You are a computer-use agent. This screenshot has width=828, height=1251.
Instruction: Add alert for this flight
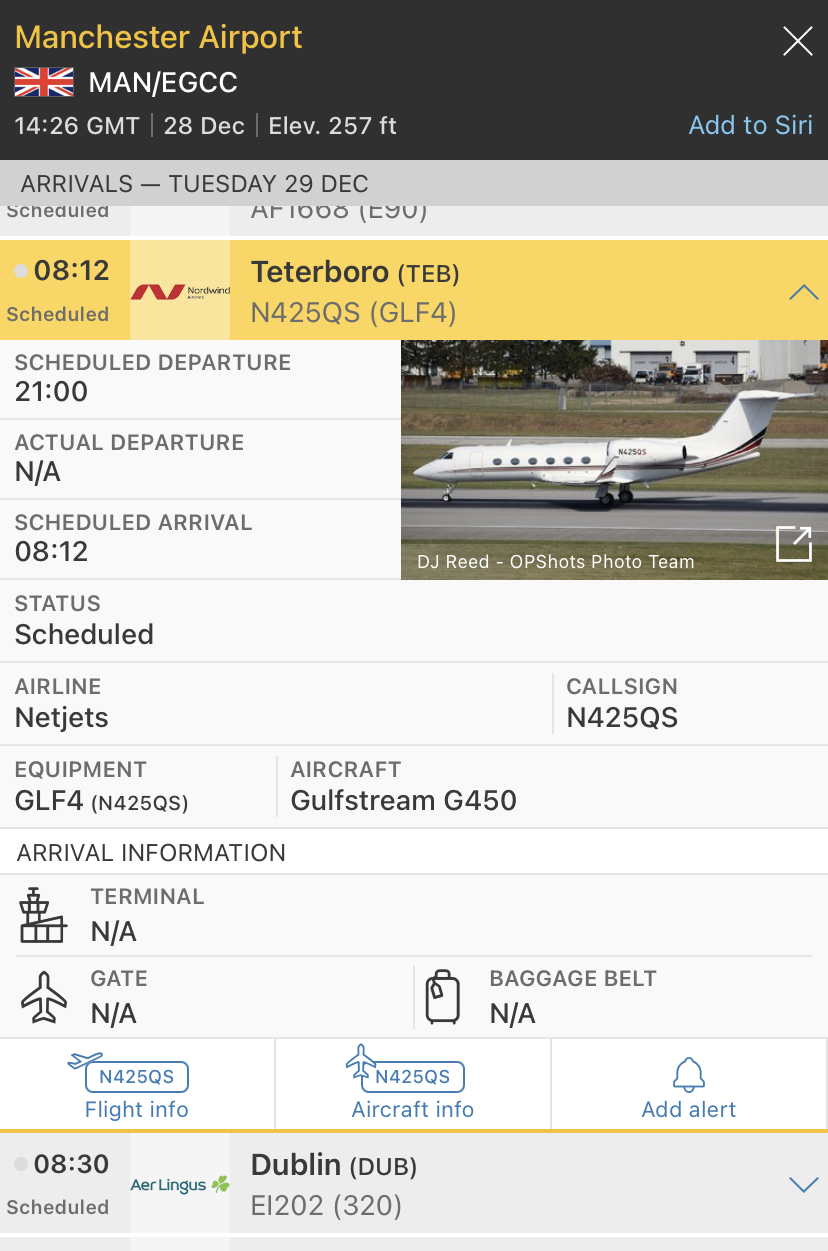click(688, 1086)
